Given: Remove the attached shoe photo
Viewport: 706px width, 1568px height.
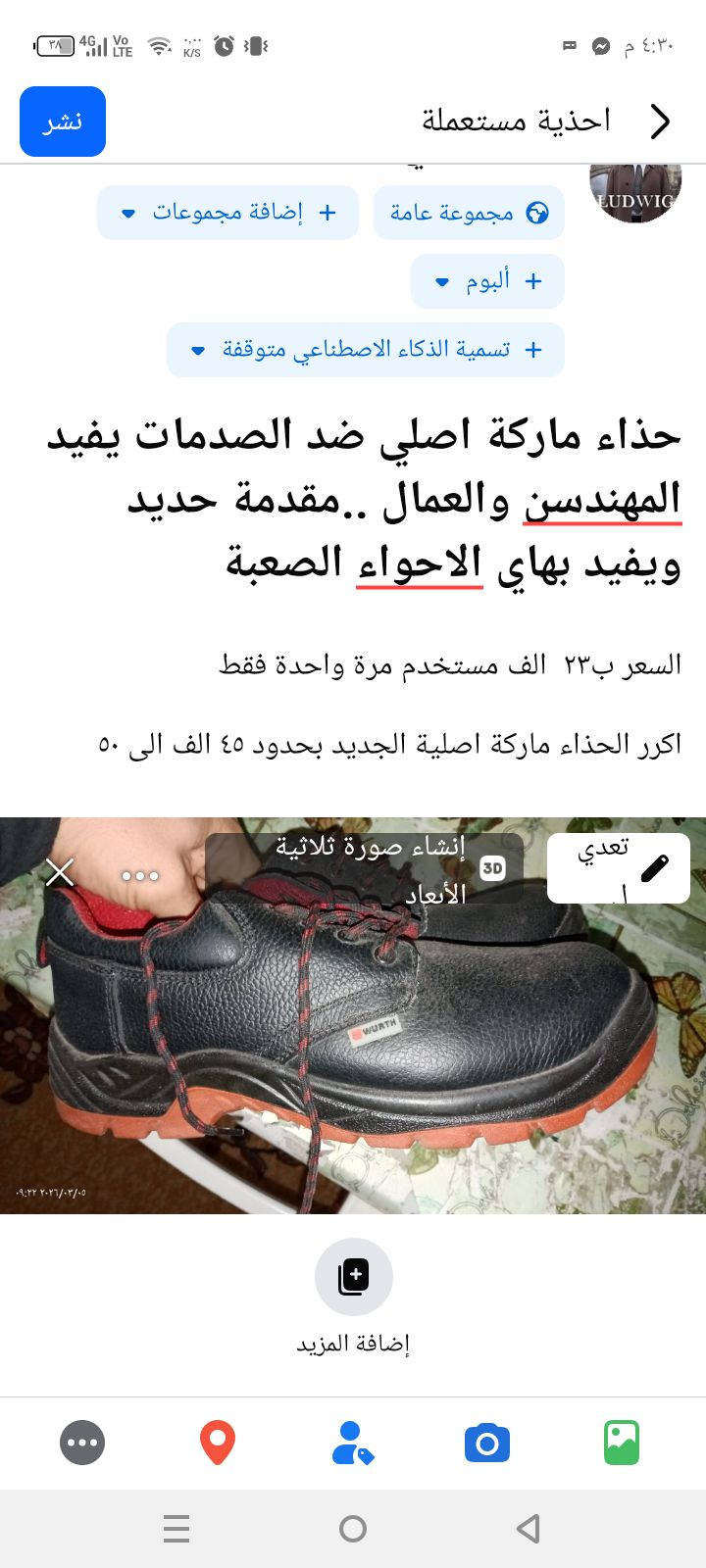Looking at the screenshot, I should click(60, 872).
